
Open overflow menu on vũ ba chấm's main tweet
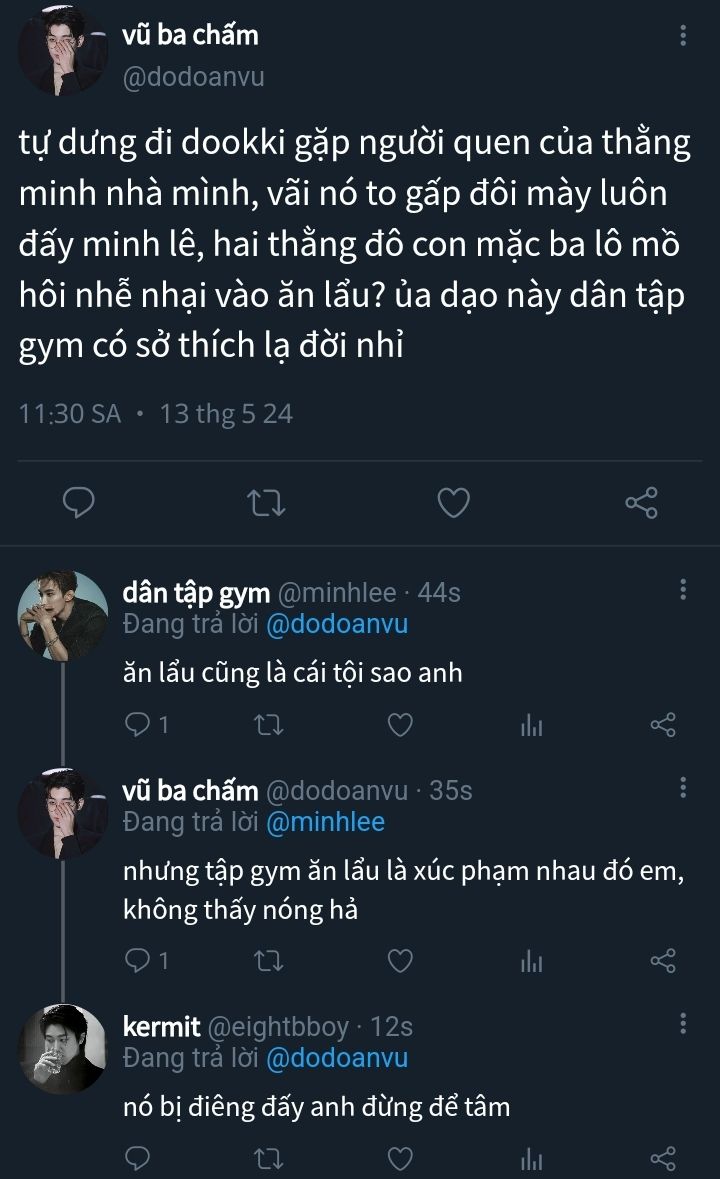coord(682,35)
